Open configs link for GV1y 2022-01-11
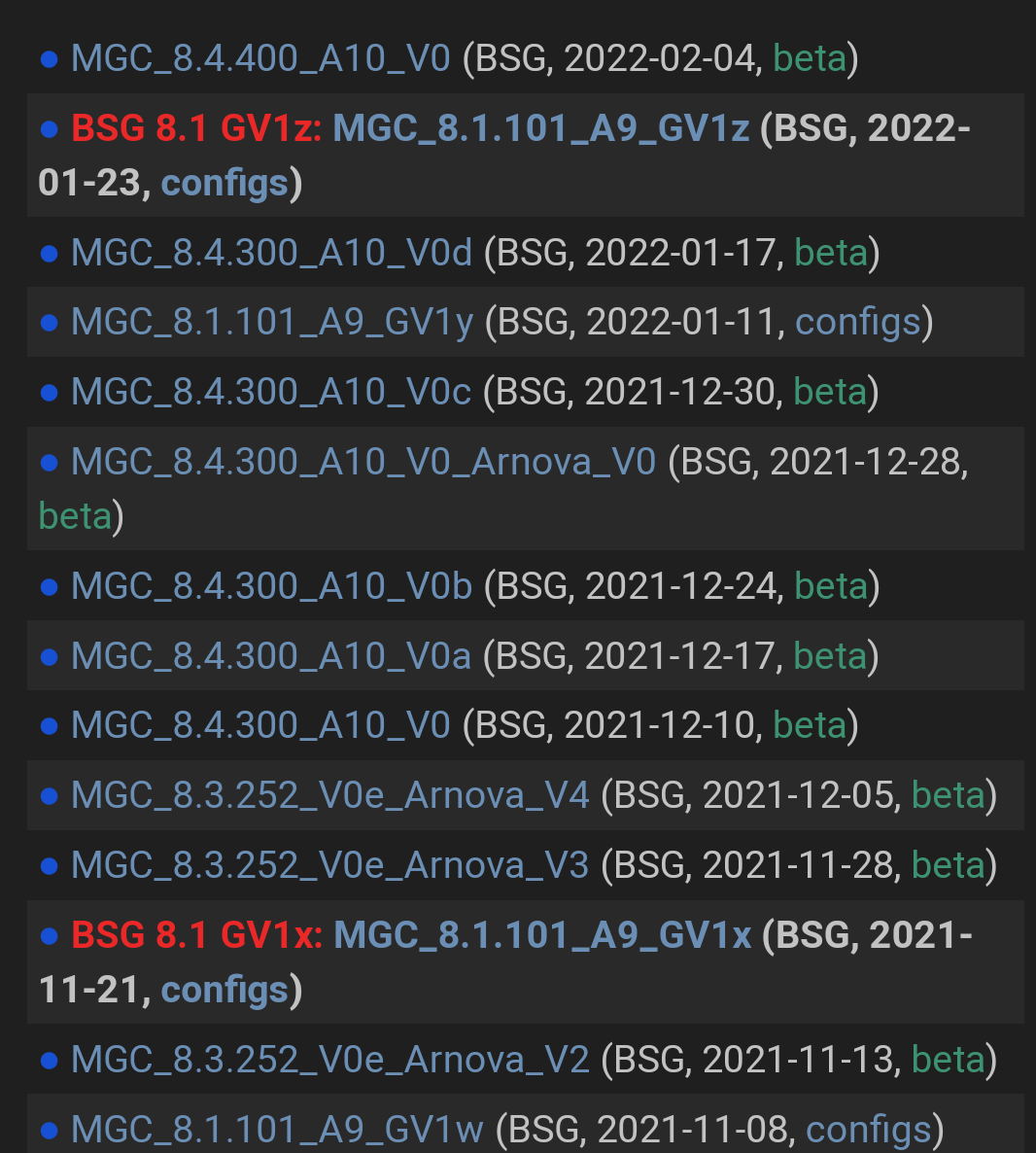 pos(857,322)
